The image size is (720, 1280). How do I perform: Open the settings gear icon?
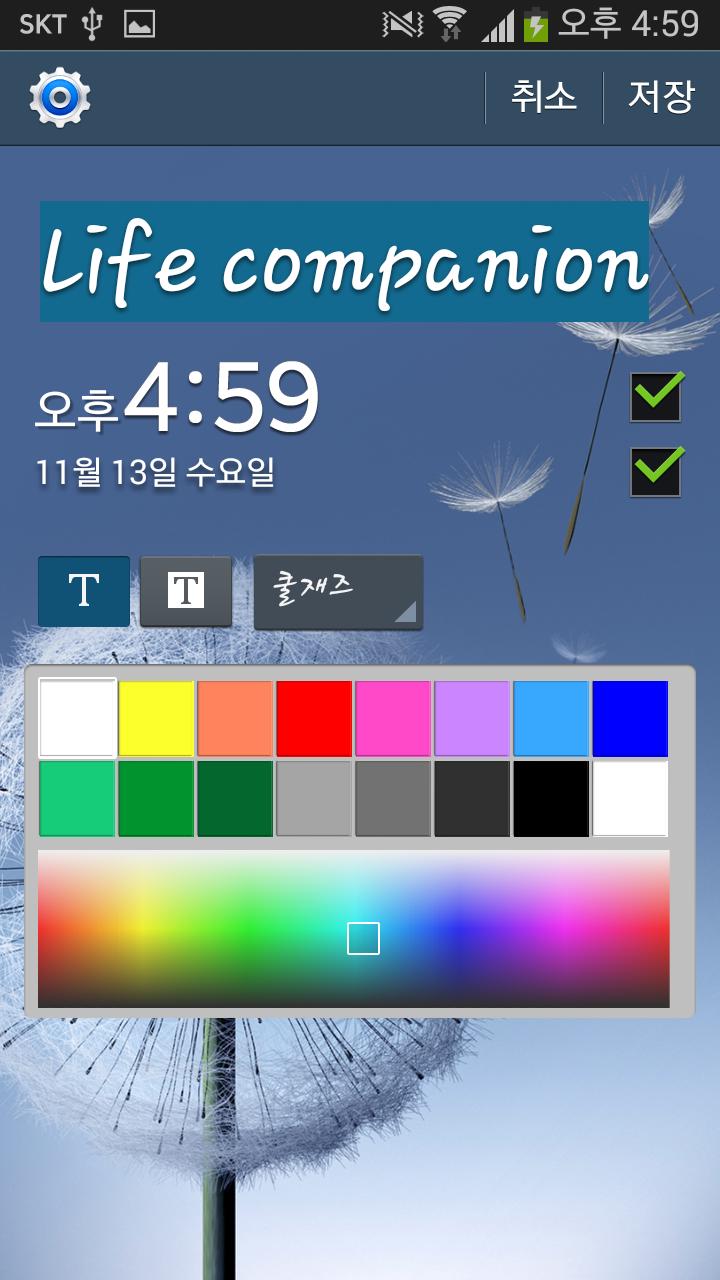60,97
